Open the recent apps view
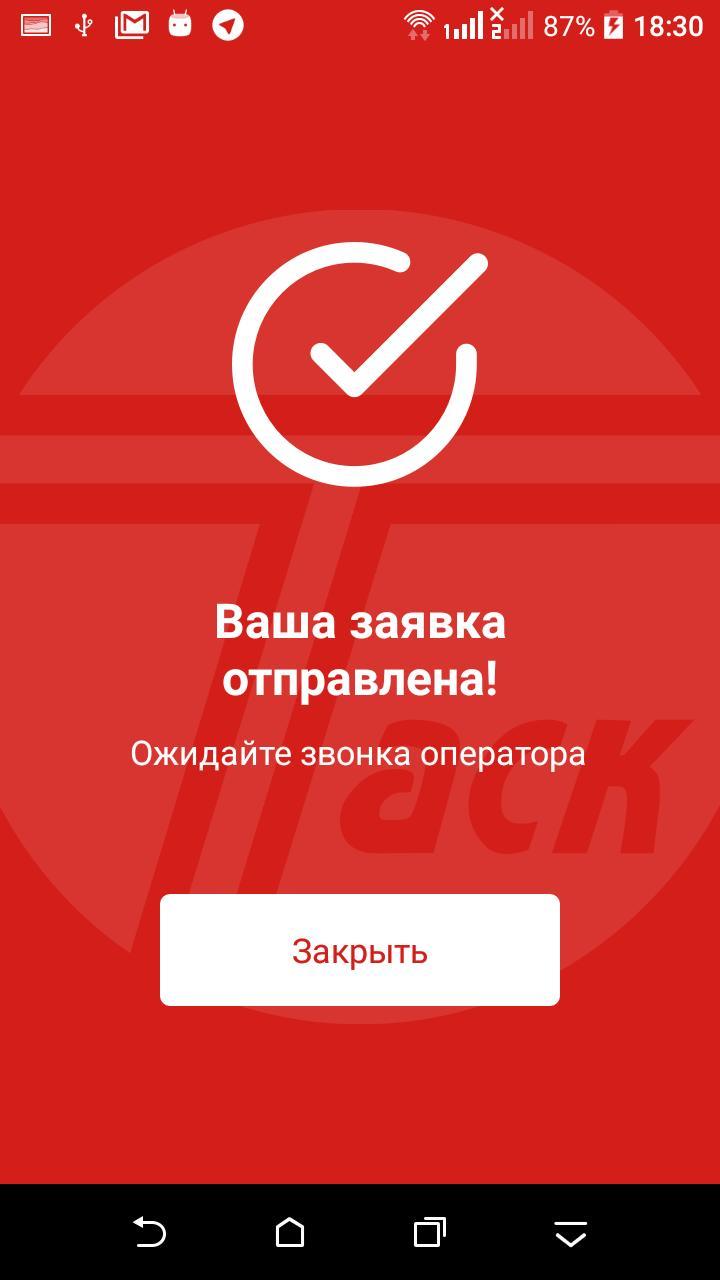This screenshot has height=1280, width=720. click(429, 1232)
